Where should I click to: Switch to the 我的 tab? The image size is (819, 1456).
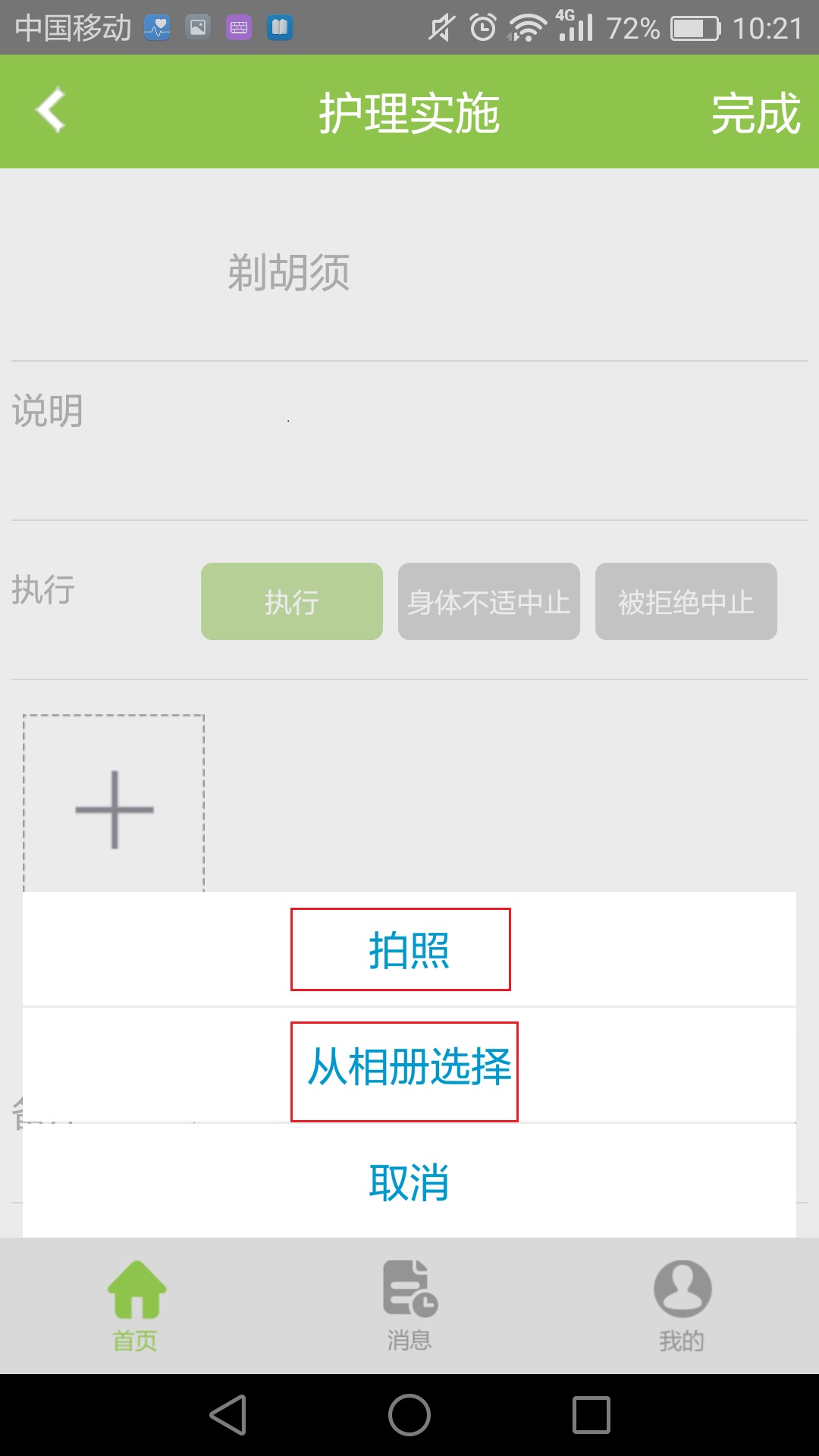(682, 1306)
